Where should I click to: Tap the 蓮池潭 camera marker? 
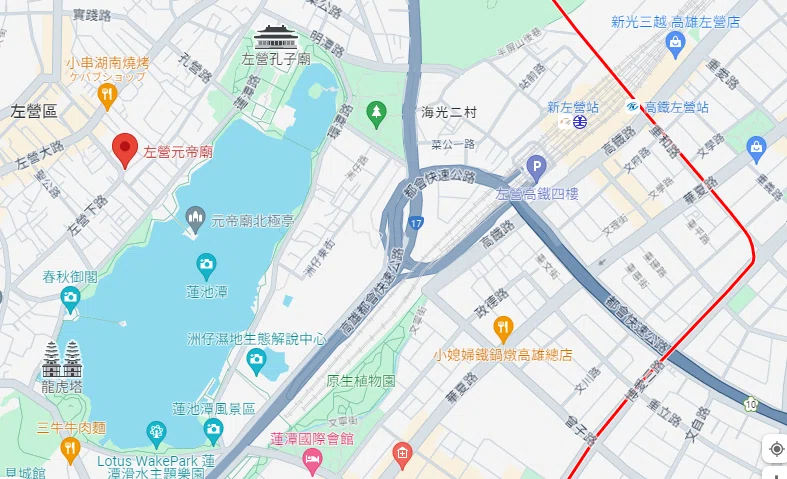point(206,266)
